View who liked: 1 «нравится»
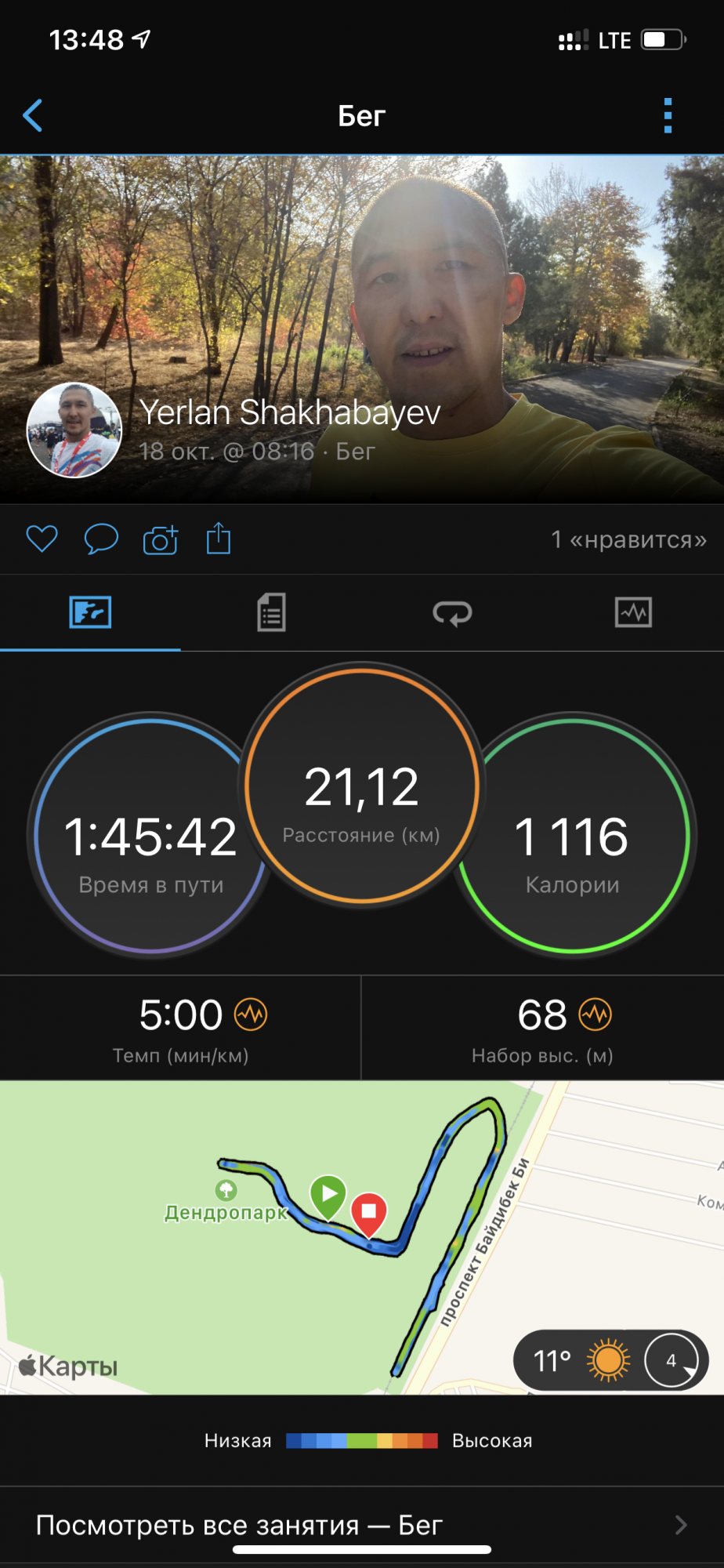Screen dimensions: 724x1568 [628, 539]
